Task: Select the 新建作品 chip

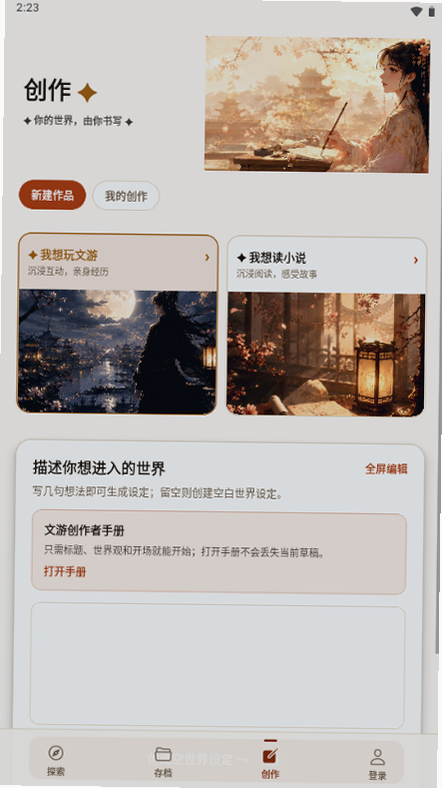Action: (x=52, y=195)
